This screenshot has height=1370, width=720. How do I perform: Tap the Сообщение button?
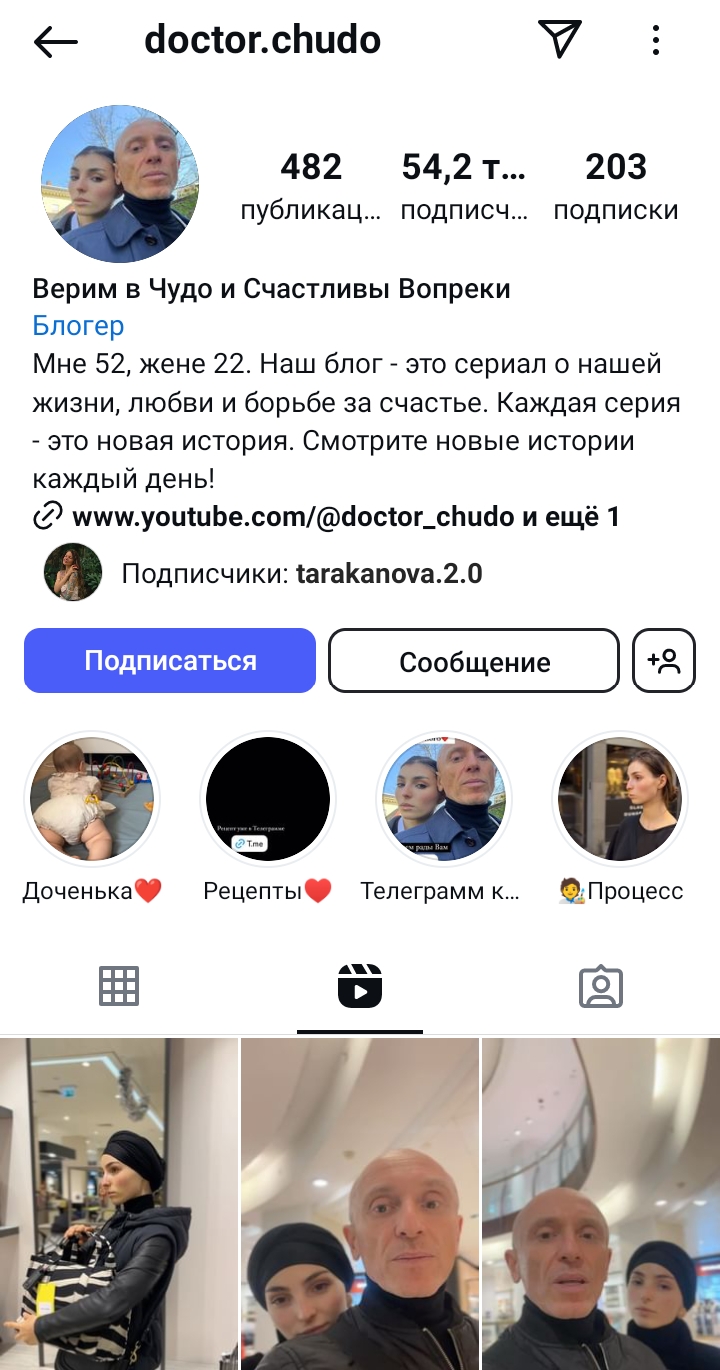pyautogui.click(x=474, y=661)
